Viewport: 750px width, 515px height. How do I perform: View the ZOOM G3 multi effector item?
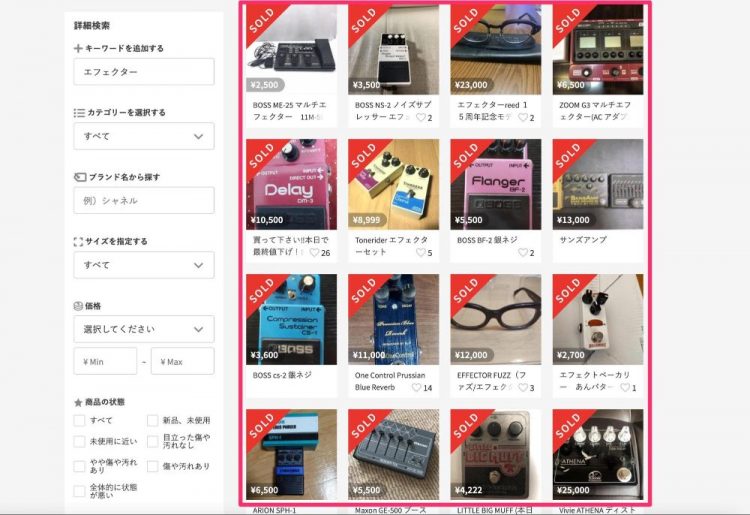(x=597, y=49)
